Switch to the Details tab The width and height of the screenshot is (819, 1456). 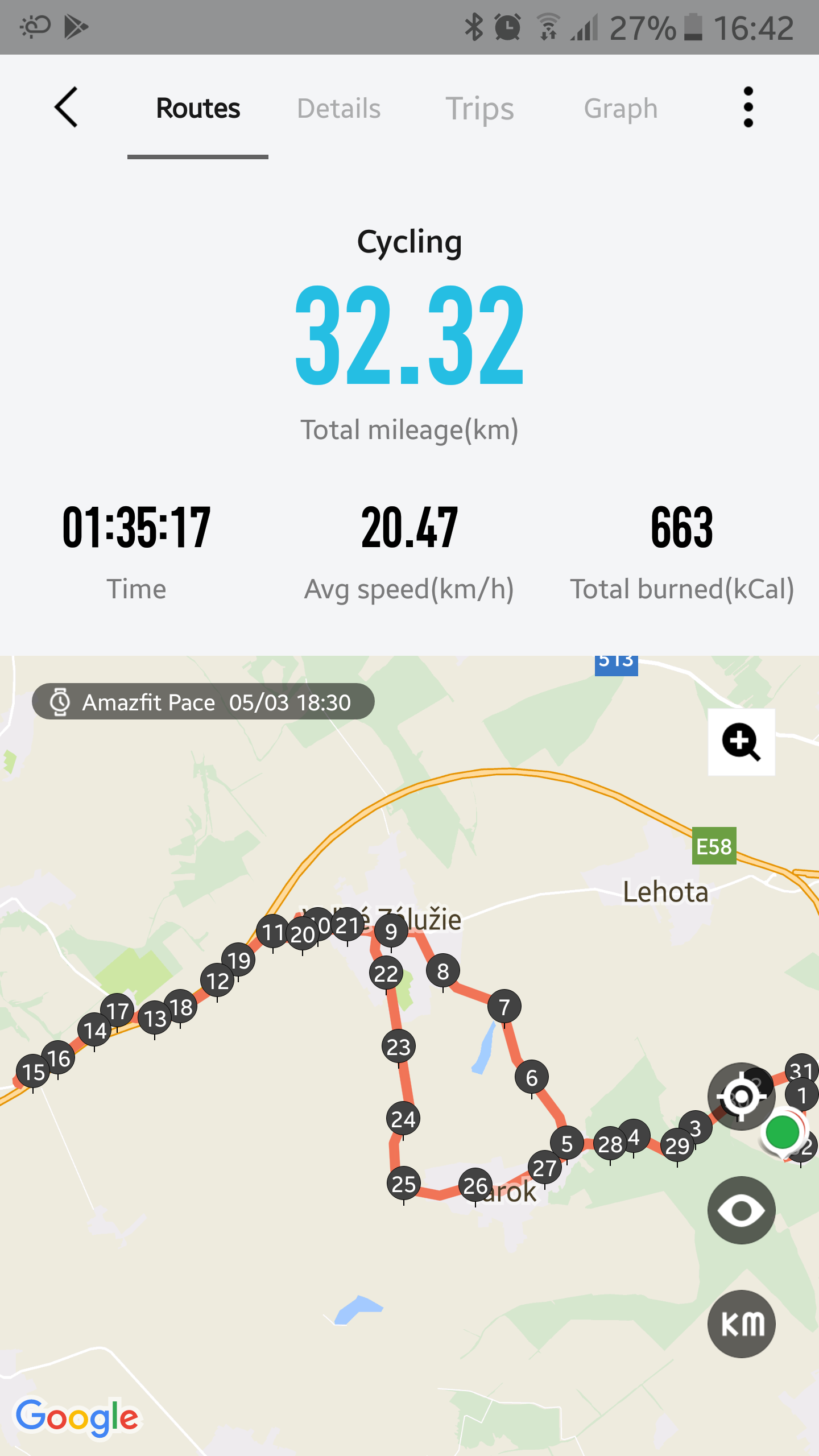(x=338, y=108)
